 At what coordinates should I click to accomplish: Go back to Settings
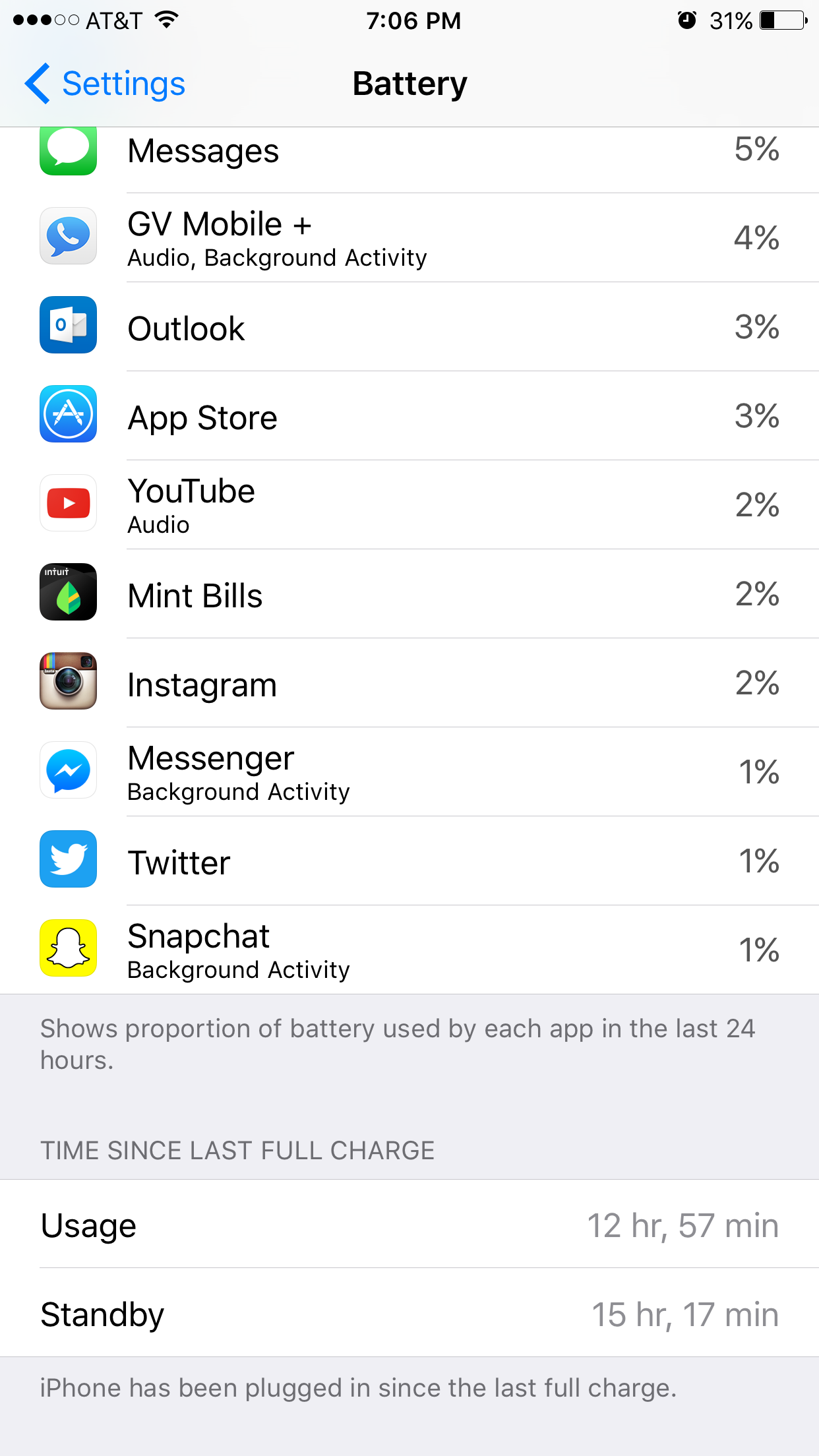point(105,84)
